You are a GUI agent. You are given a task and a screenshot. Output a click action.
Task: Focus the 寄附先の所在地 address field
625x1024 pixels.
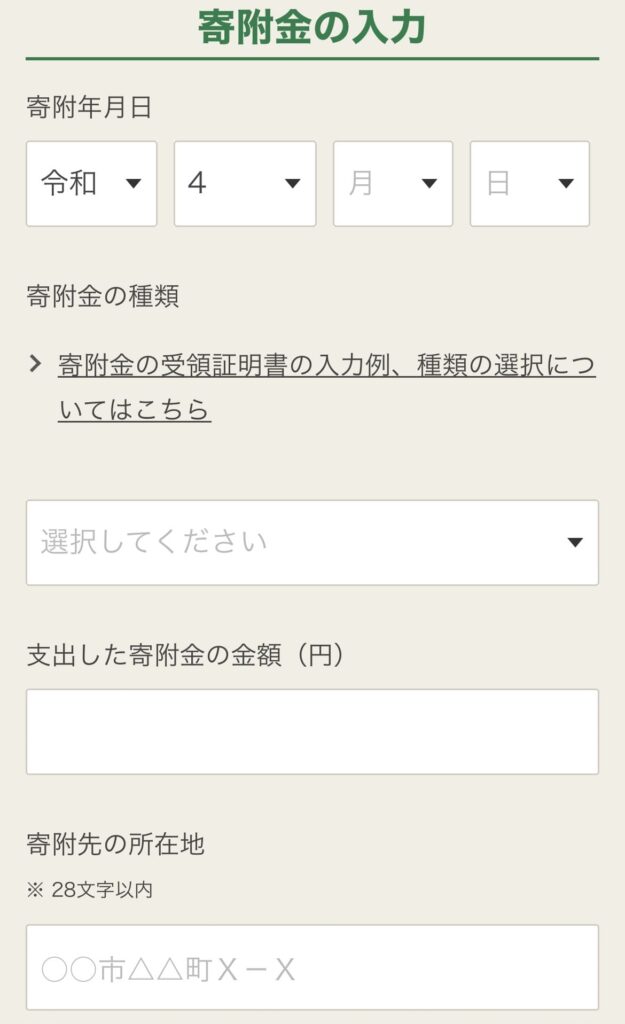pos(312,967)
